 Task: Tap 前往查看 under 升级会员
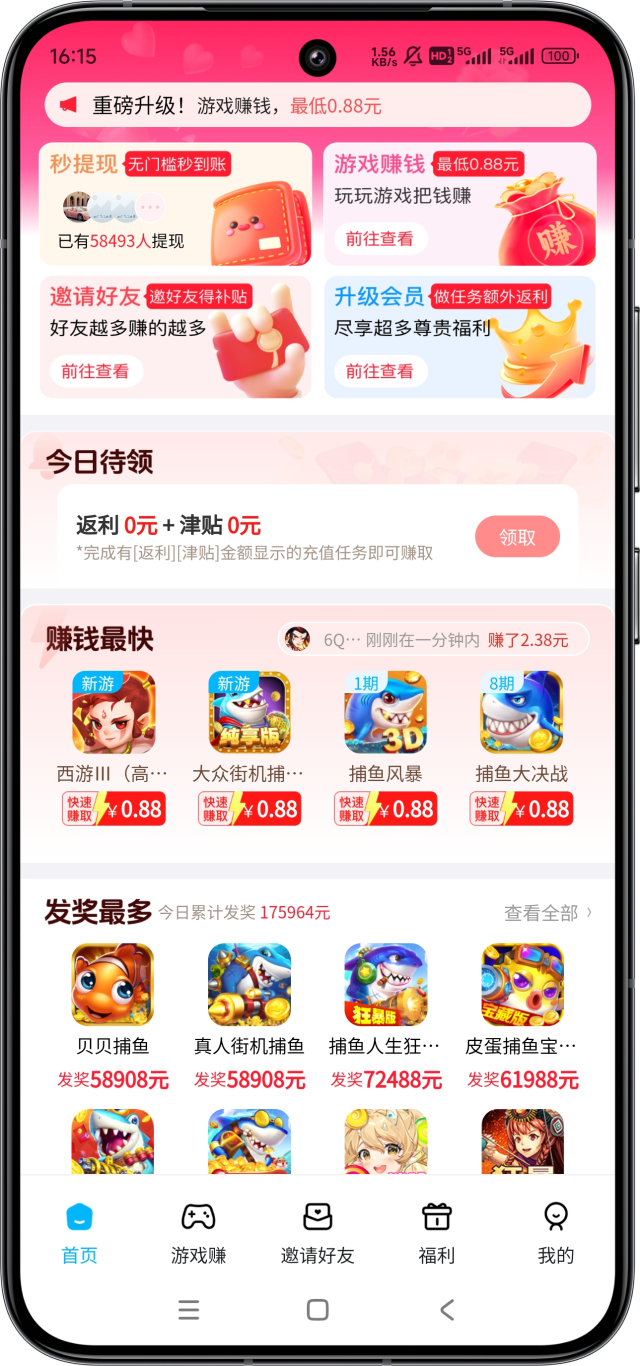379,371
